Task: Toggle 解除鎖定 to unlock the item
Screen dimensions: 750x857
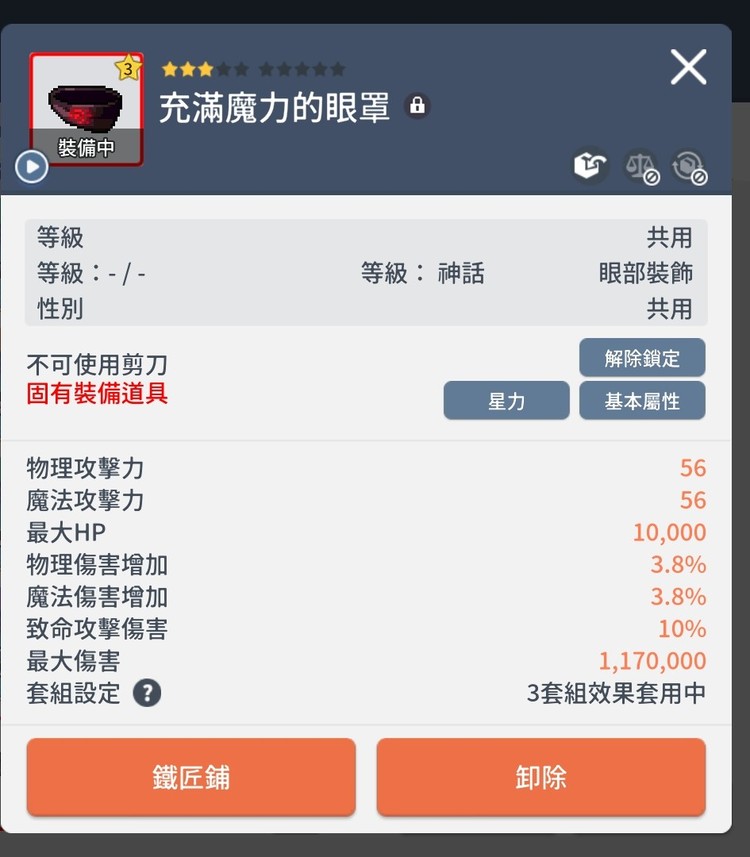Action: pos(643,358)
